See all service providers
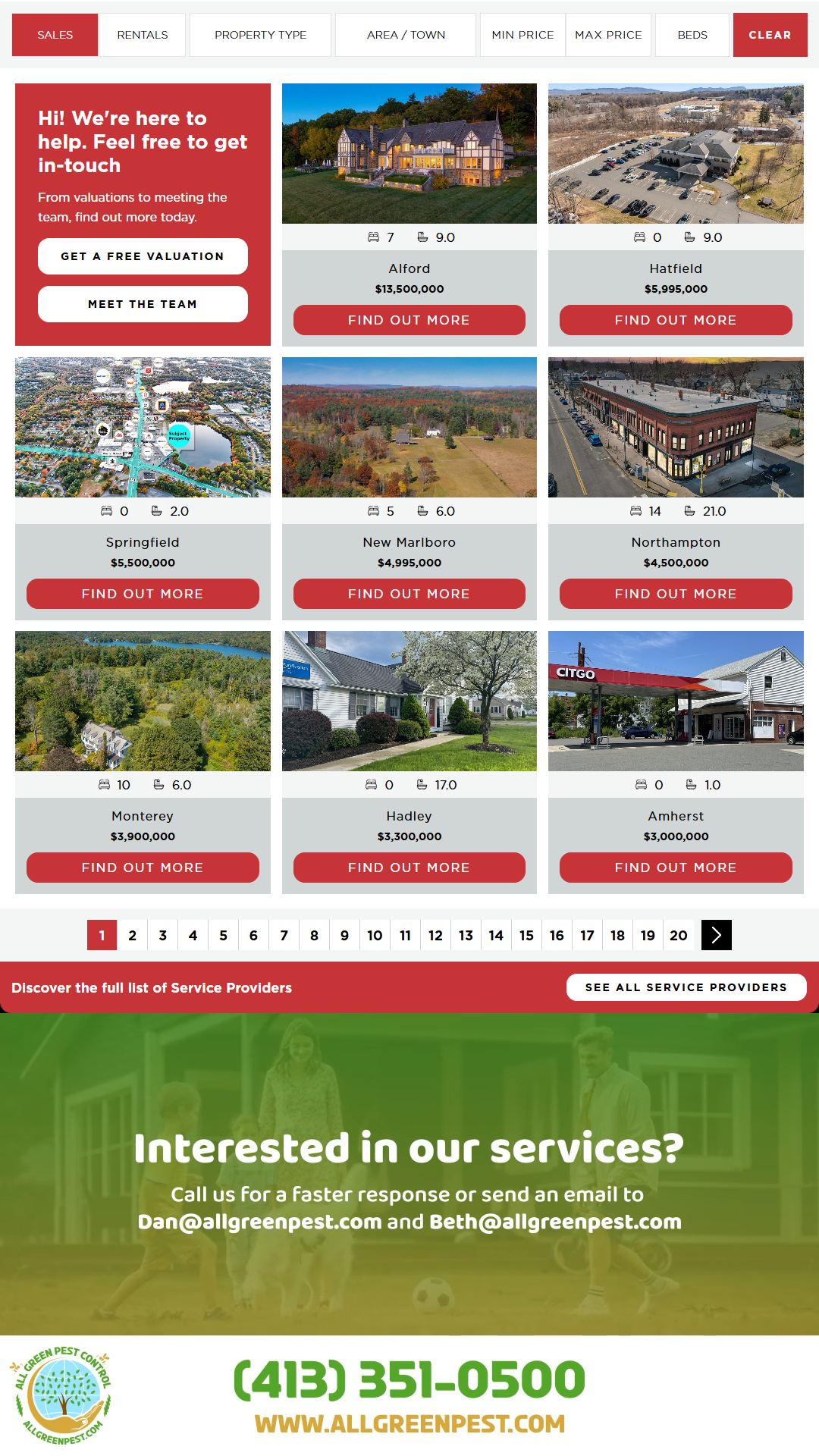Viewport: 819px width, 1456px height. tap(686, 987)
